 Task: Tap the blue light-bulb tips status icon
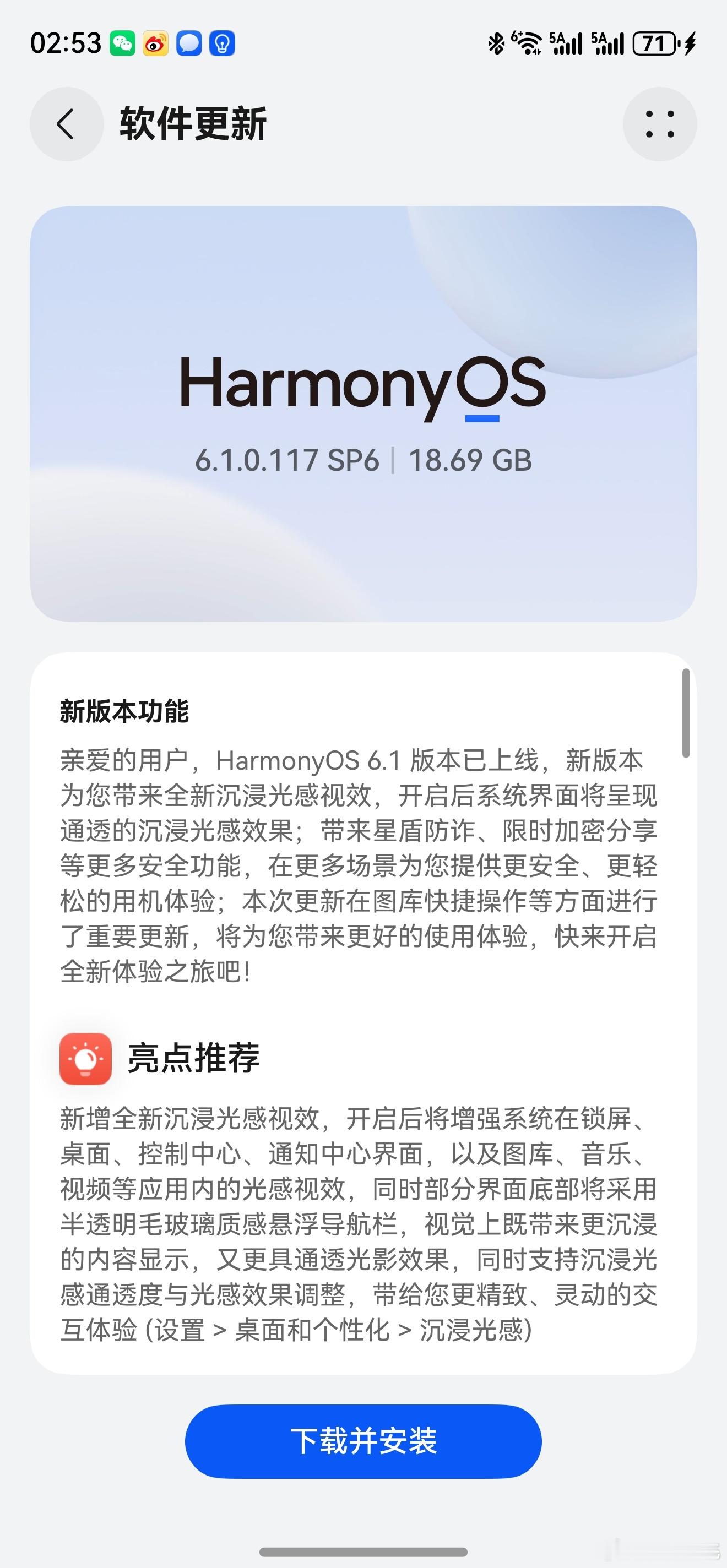click(x=223, y=43)
